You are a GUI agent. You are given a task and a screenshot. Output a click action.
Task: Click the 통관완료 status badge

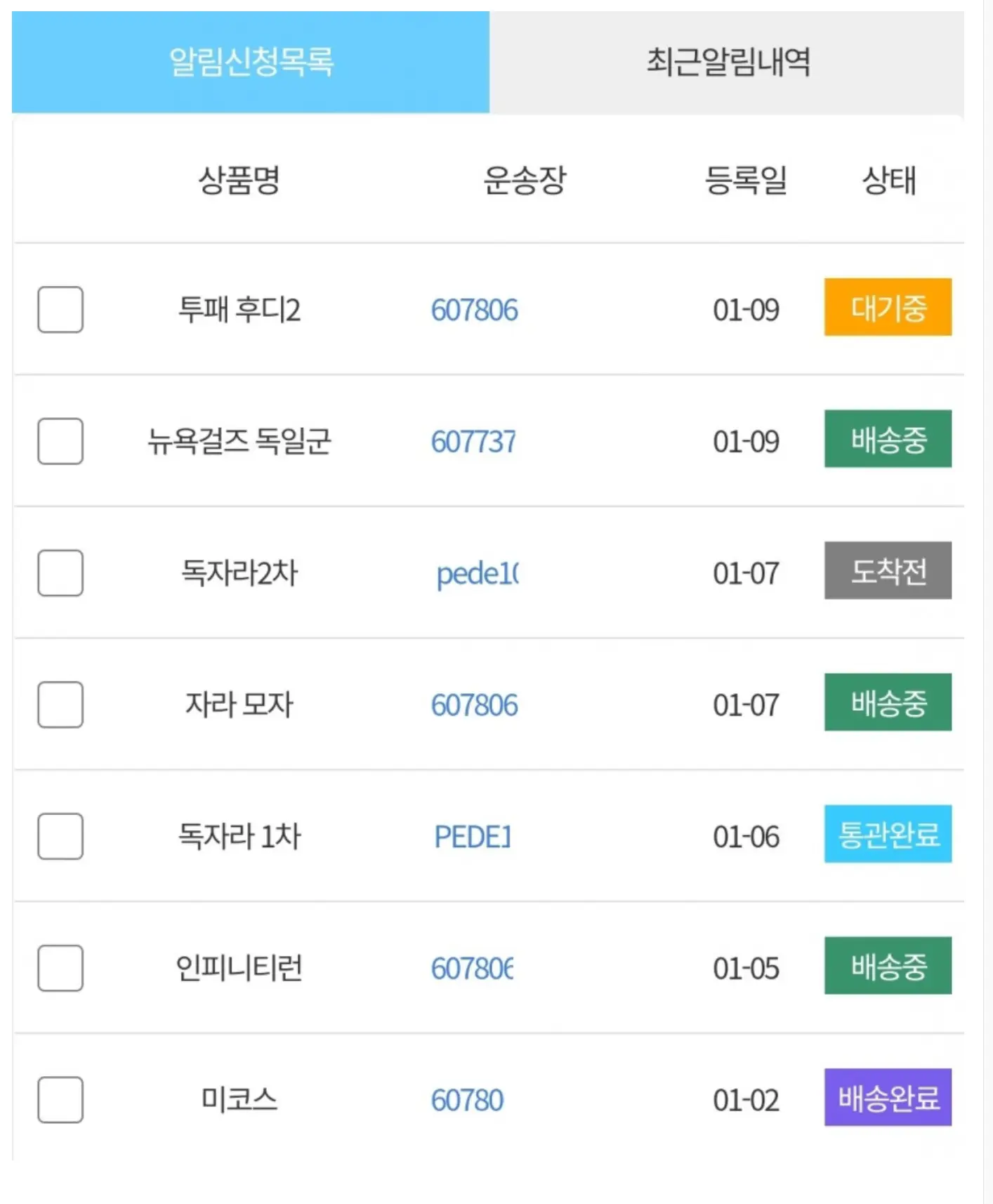[x=888, y=834]
